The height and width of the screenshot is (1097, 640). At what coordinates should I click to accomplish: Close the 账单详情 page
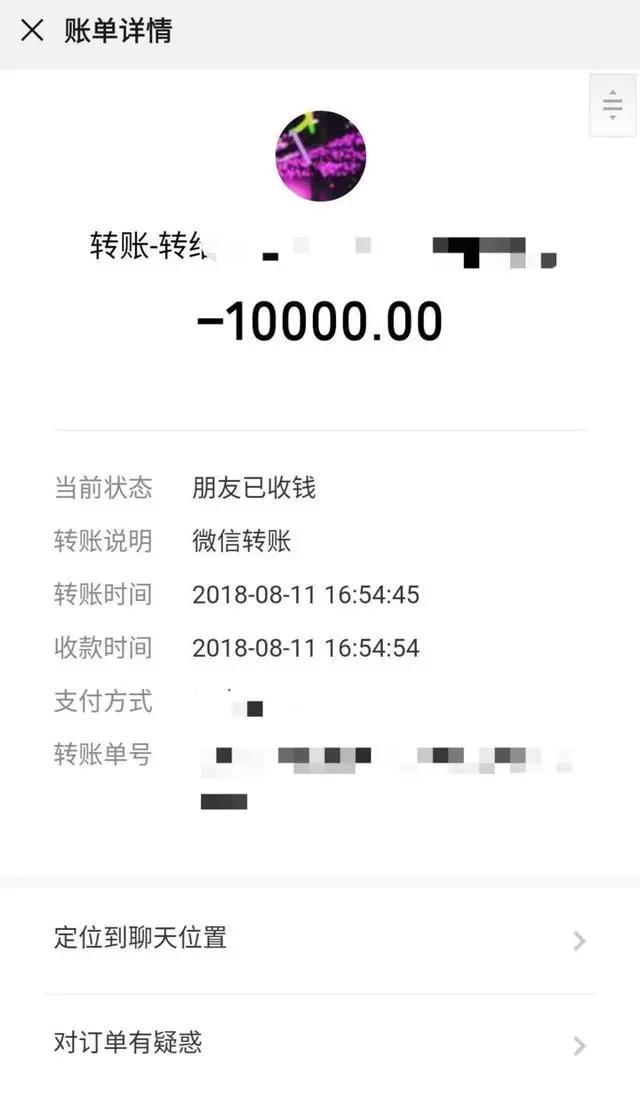(x=32, y=31)
